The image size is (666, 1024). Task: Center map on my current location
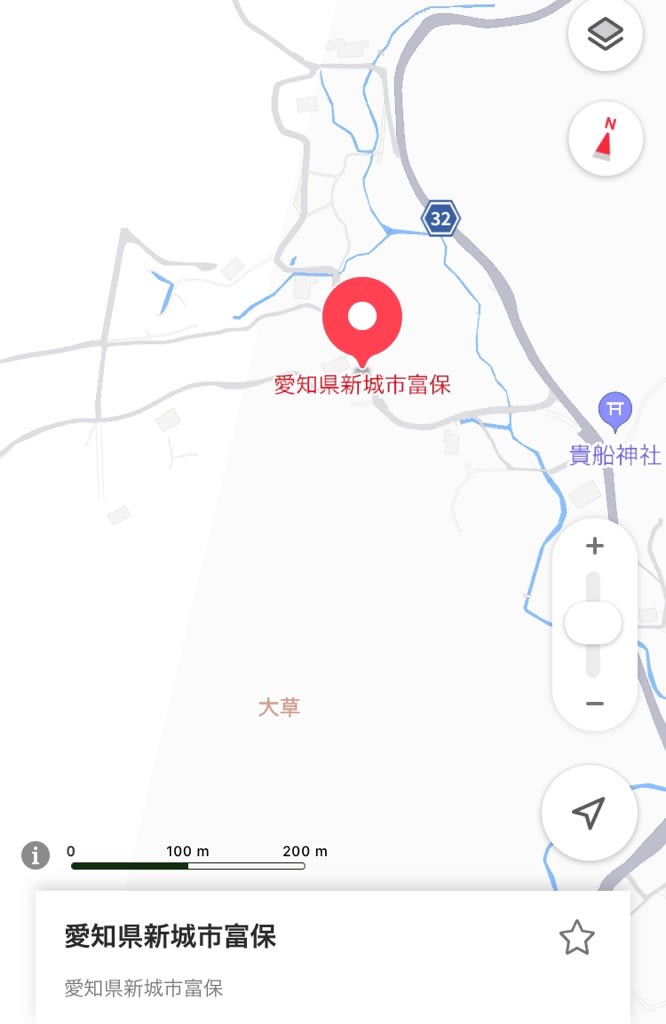click(x=590, y=813)
